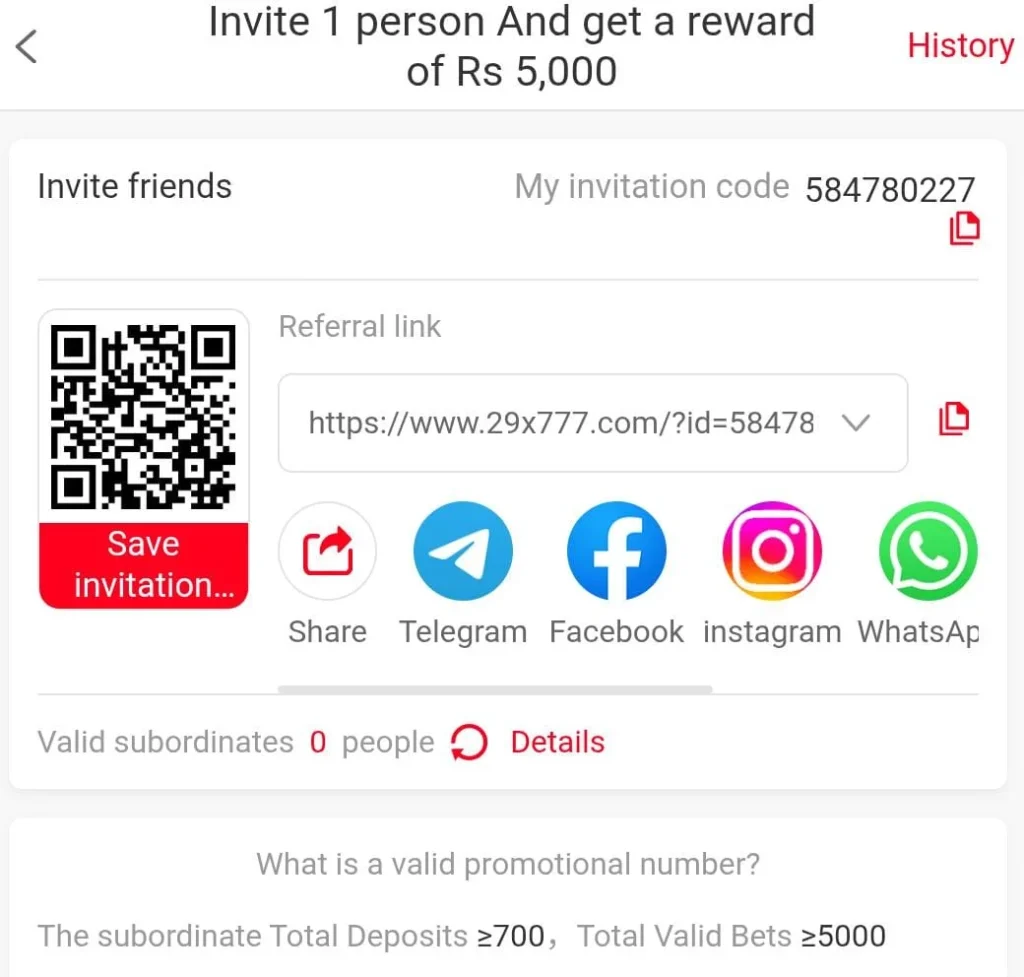View valid subordinates Details
1024x977 pixels.
557,742
